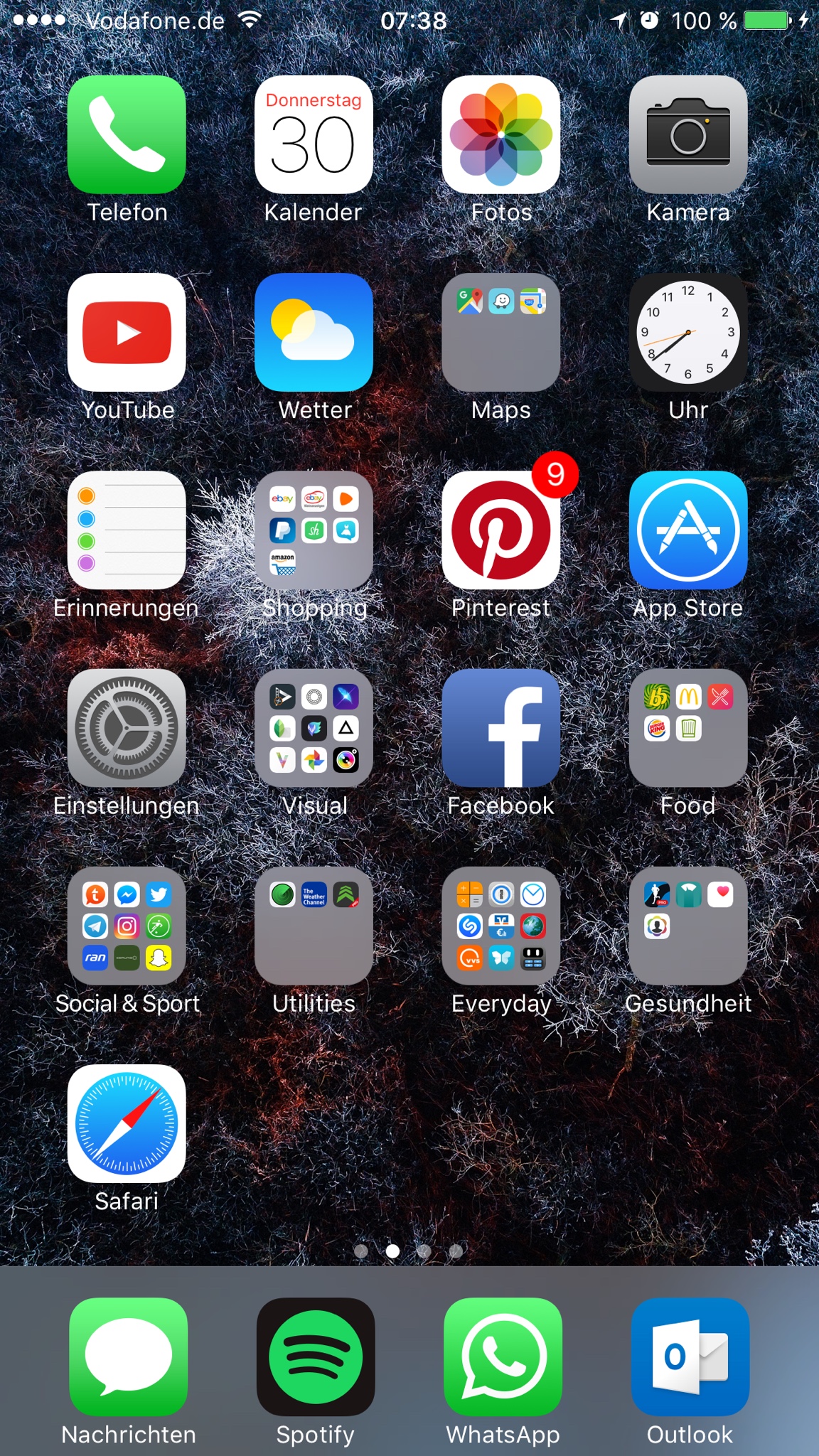Go to Einstellungen
The height and width of the screenshot is (1456, 819).
pos(127,728)
